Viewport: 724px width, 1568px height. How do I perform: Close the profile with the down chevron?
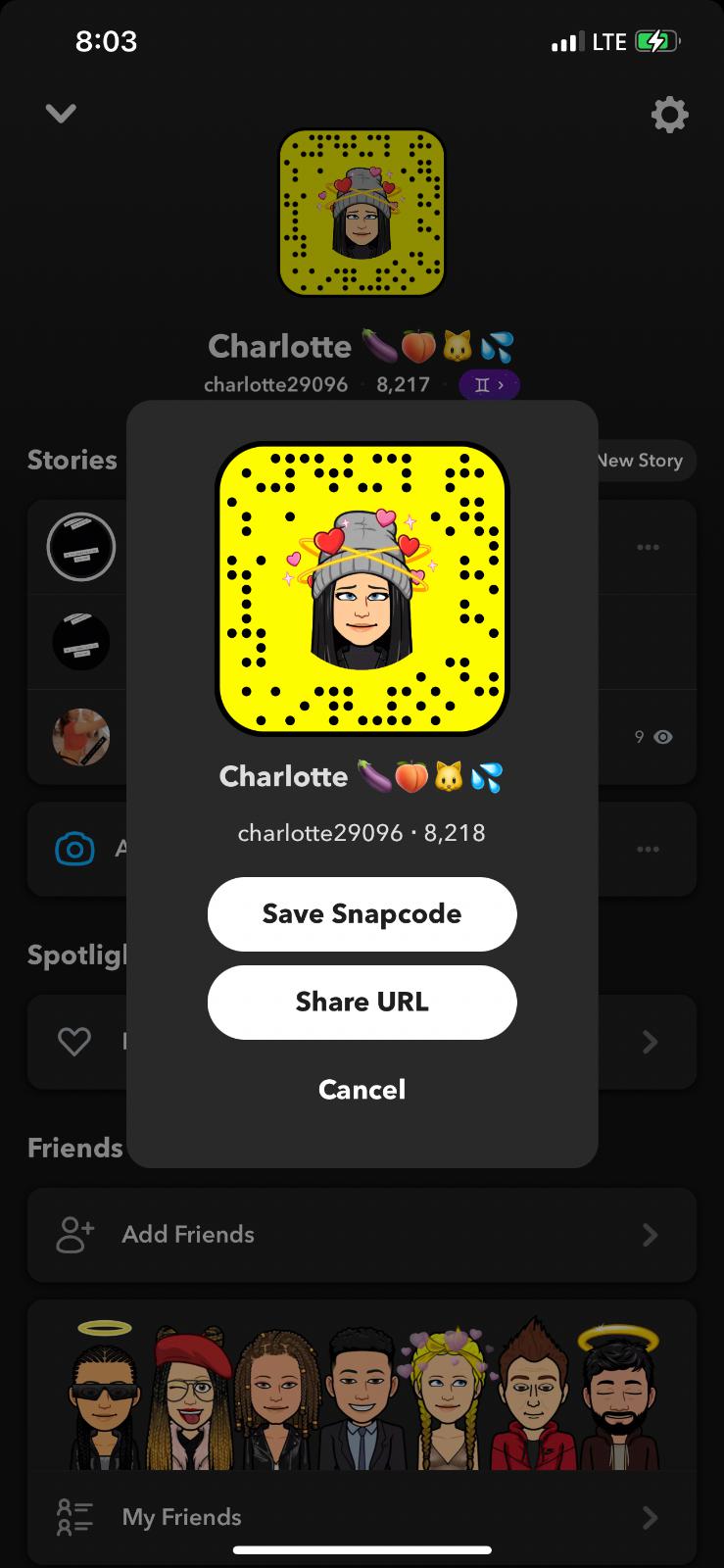[61, 114]
